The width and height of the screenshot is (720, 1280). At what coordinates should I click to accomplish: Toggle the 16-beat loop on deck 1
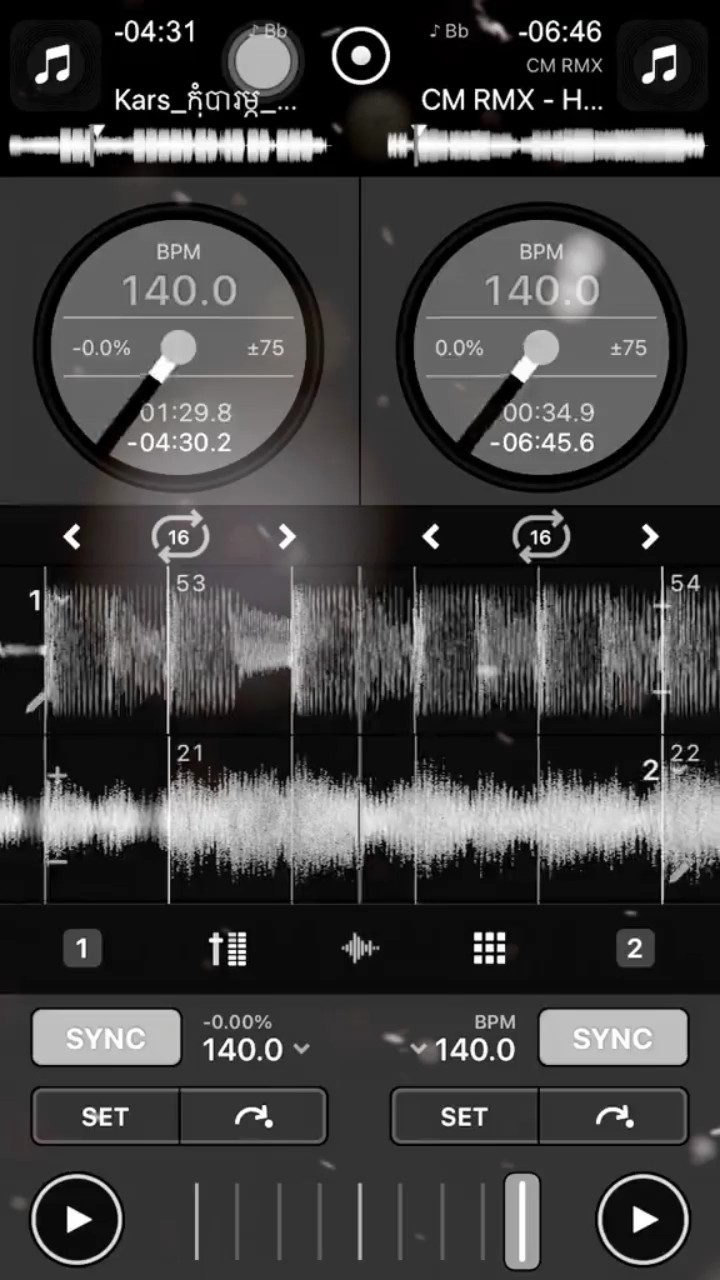(180, 537)
